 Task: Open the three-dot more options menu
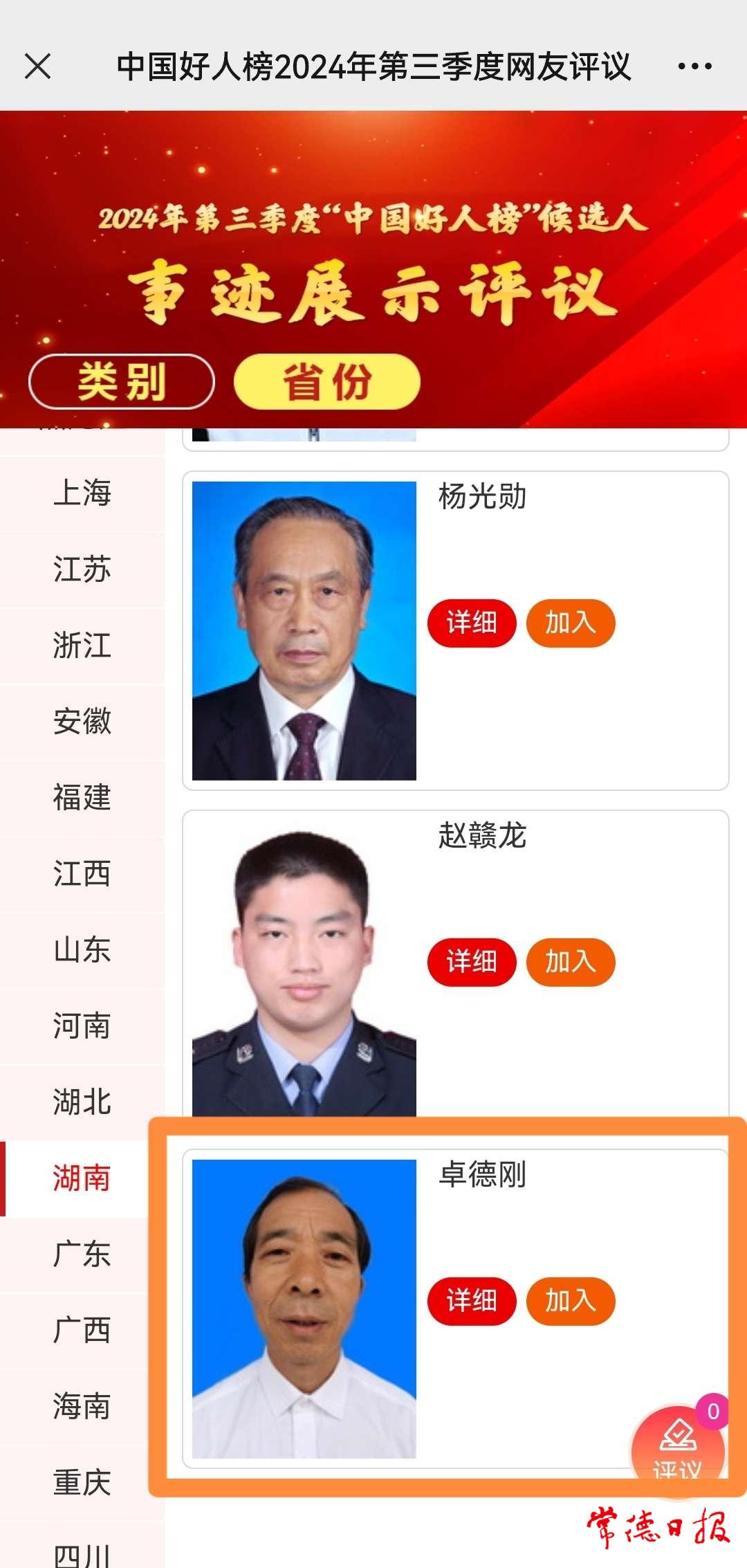tap(694, 66)
